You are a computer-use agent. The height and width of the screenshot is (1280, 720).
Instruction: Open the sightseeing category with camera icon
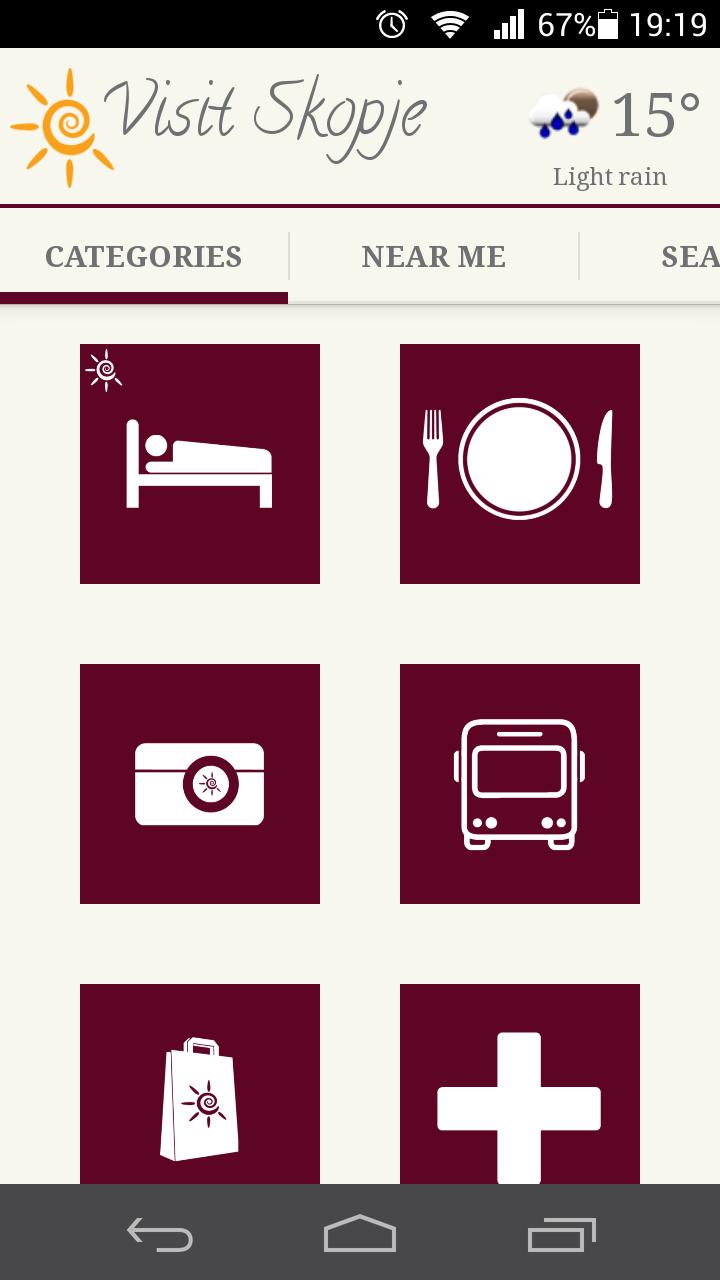pos(200,784)
